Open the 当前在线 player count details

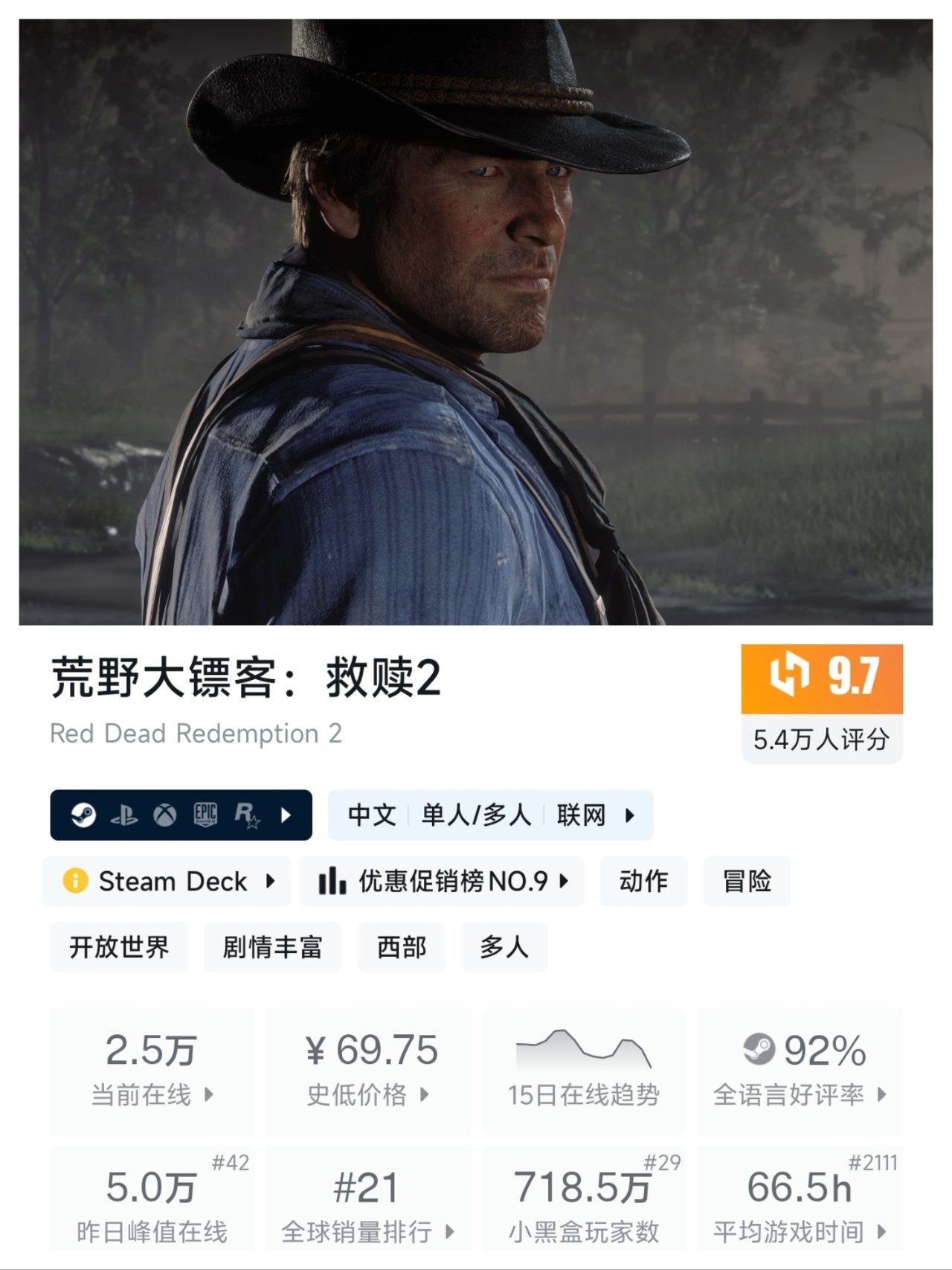pos(152,1070)
